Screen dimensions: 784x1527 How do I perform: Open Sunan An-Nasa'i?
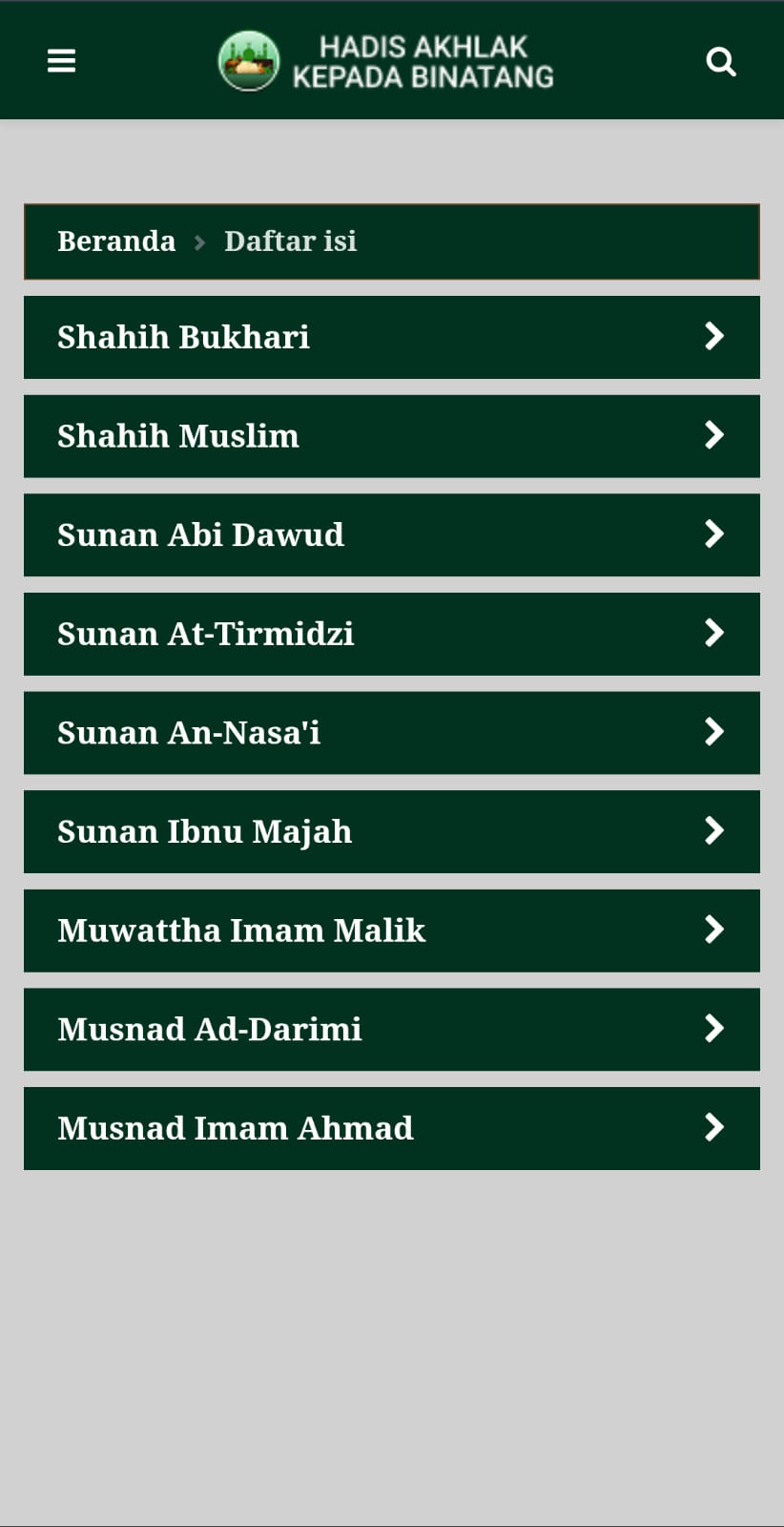click(x=392, y=733)
